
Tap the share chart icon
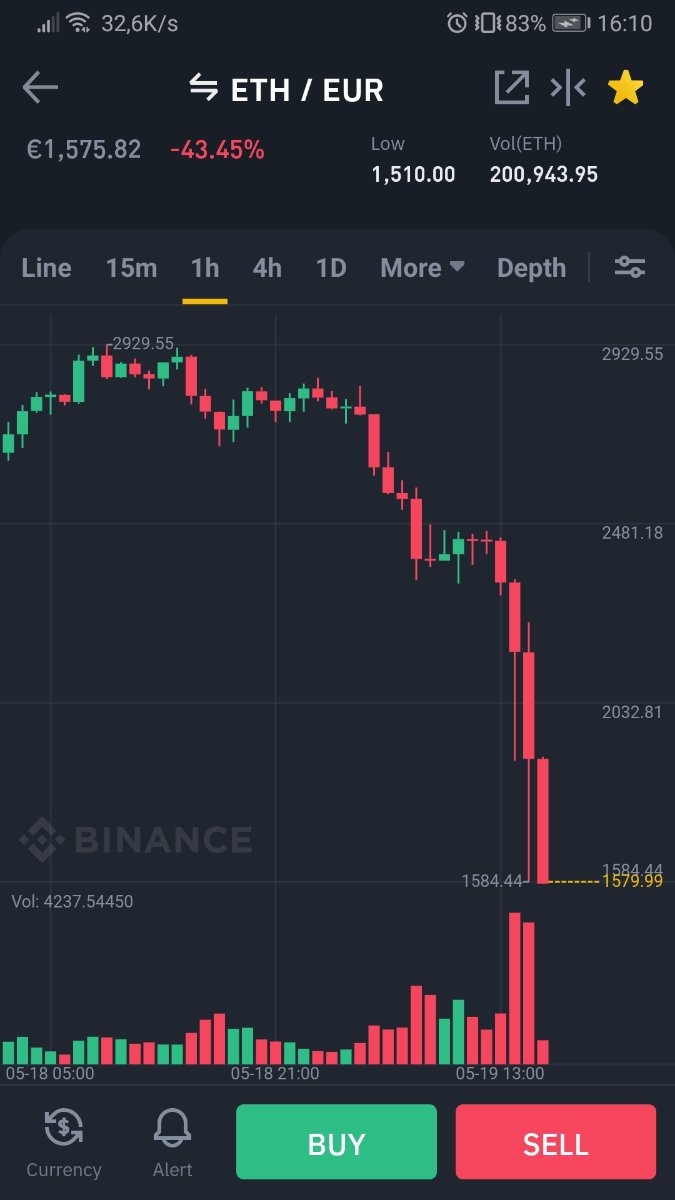511,88
